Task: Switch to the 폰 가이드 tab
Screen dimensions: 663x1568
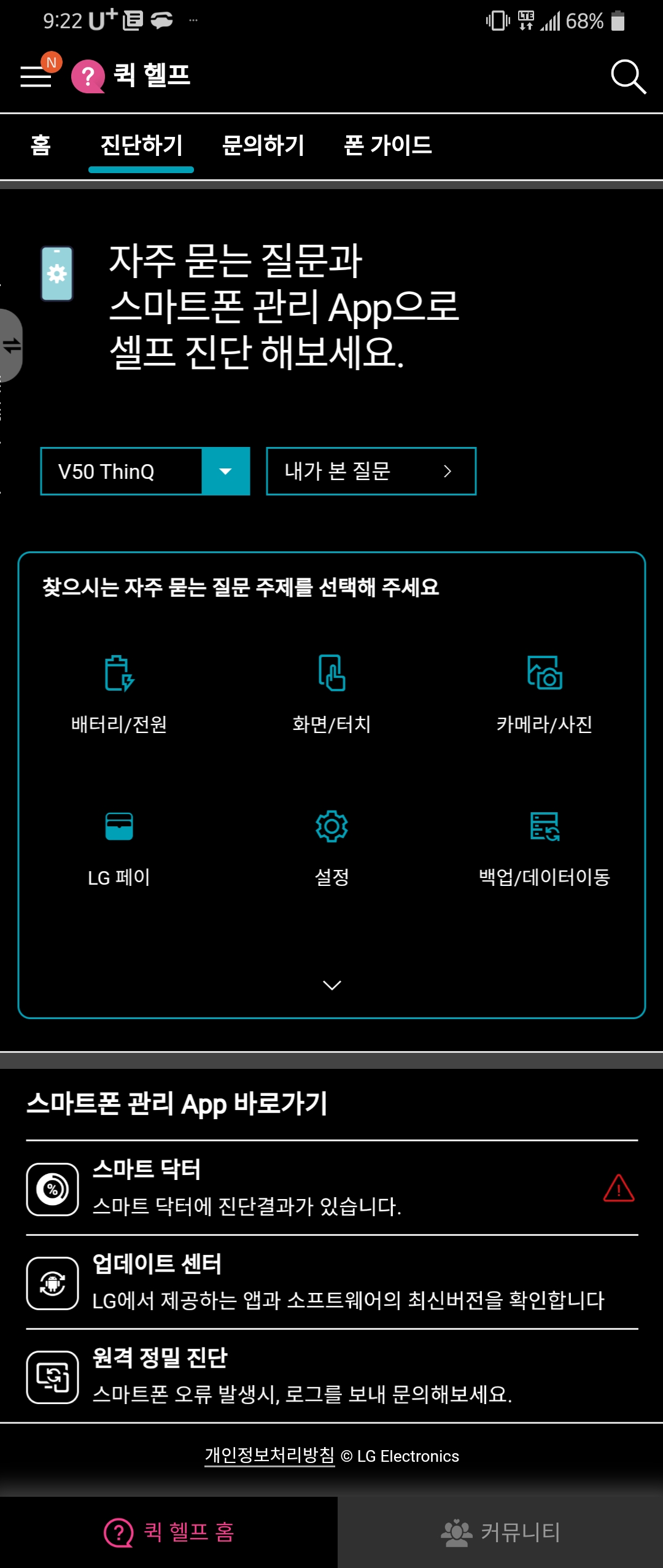Action: (387, 146)
